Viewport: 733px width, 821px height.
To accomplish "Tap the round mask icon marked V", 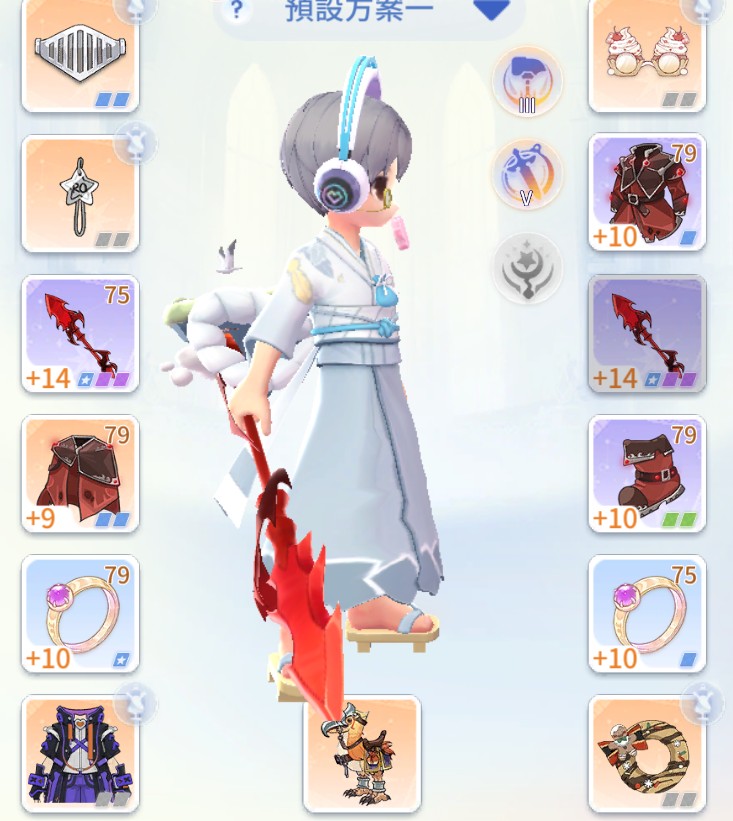I will pos(527,175).
